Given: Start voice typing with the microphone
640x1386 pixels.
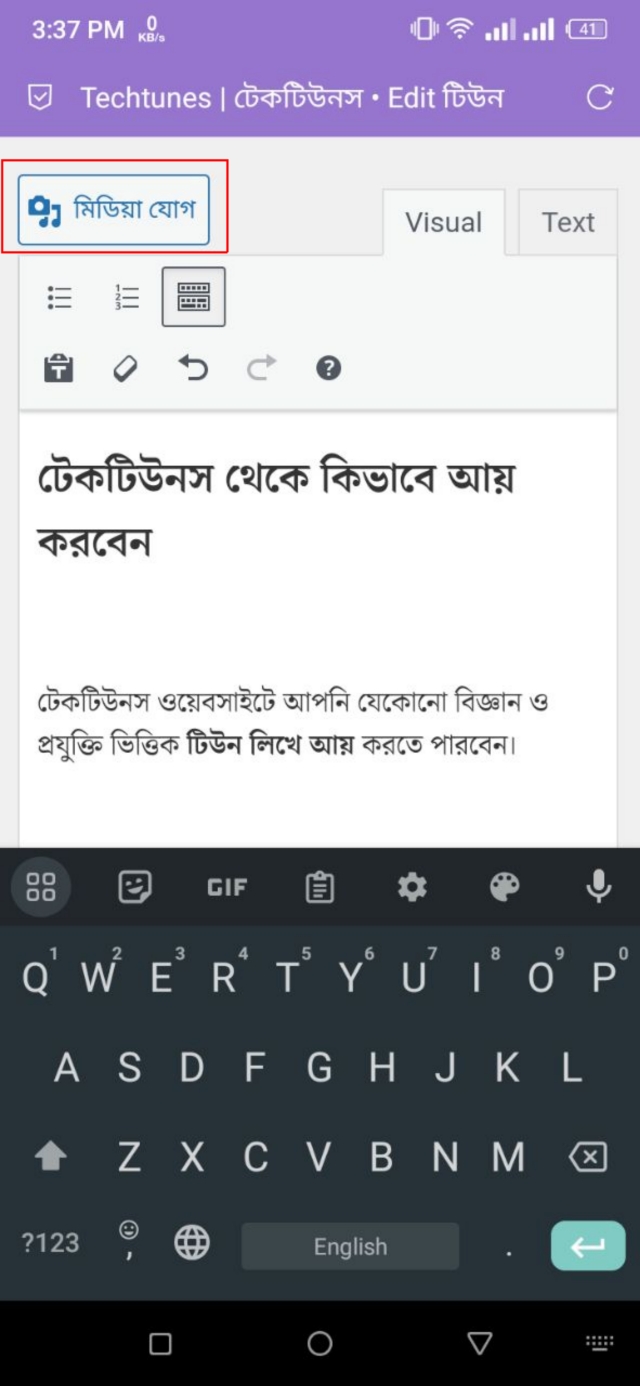Looking at the screenshot, I should (x=598, y=887).
